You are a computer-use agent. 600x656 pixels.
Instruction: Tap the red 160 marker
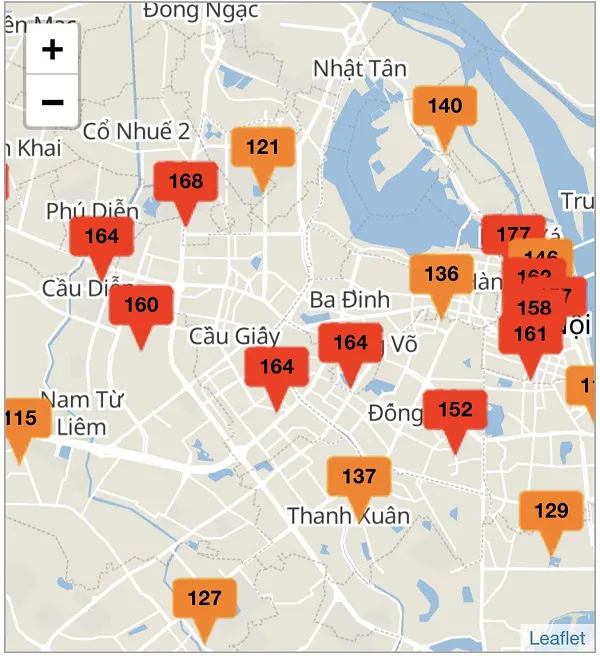pyautogui.click(x=141, y=305)
